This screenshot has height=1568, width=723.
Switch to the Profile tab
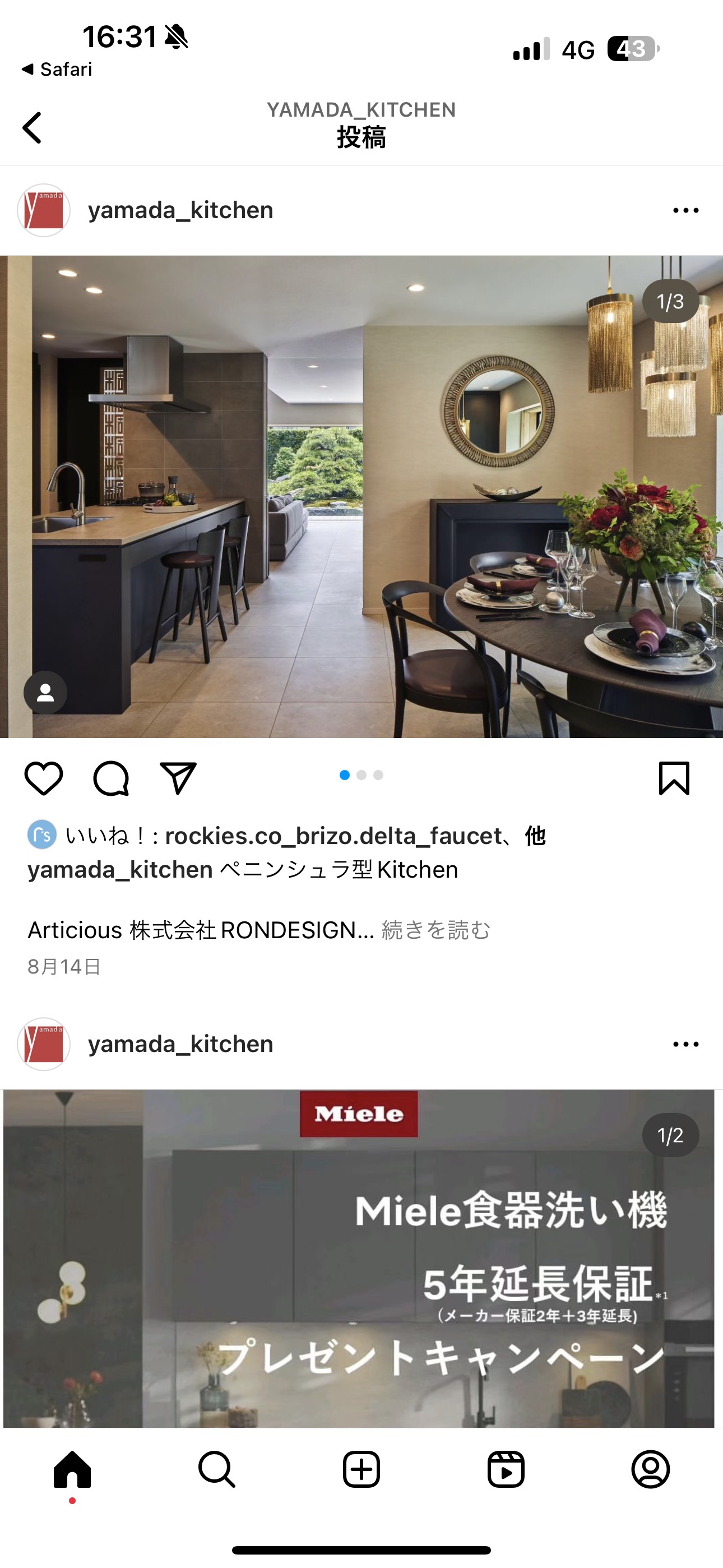(651, 1469)
